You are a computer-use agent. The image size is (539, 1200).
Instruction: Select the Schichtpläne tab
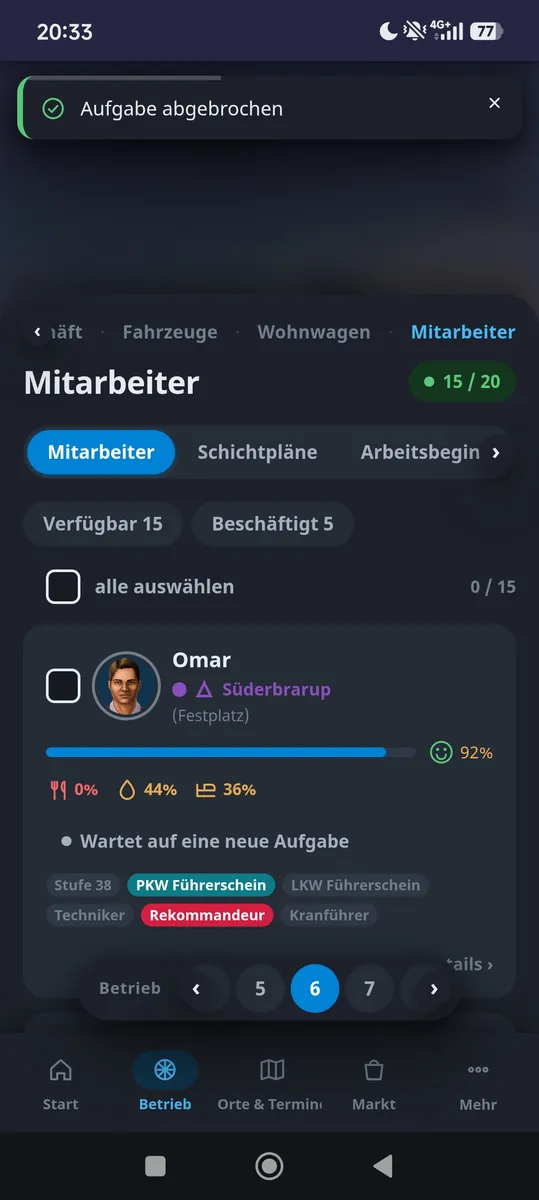point(257,452)
